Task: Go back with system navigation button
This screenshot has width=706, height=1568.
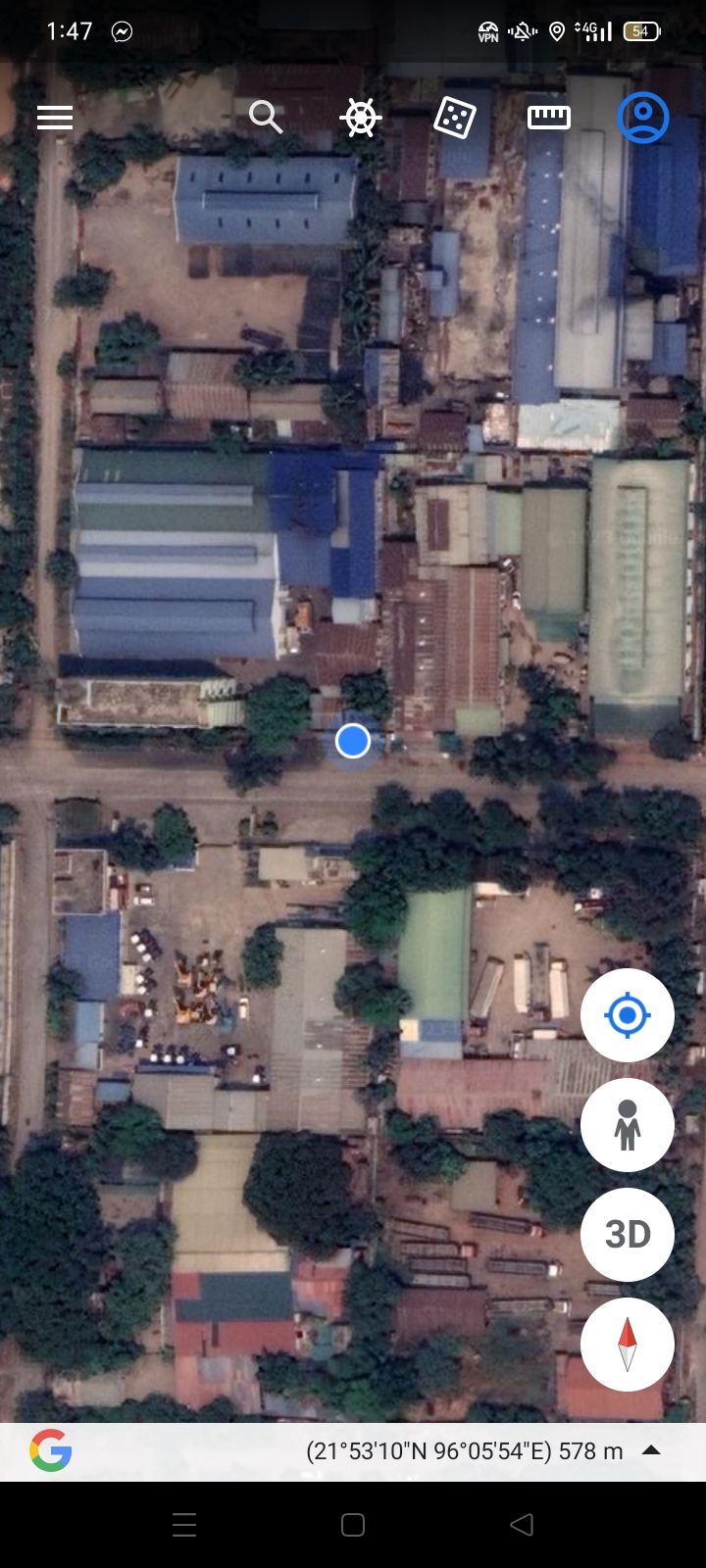Action: 522,1525
